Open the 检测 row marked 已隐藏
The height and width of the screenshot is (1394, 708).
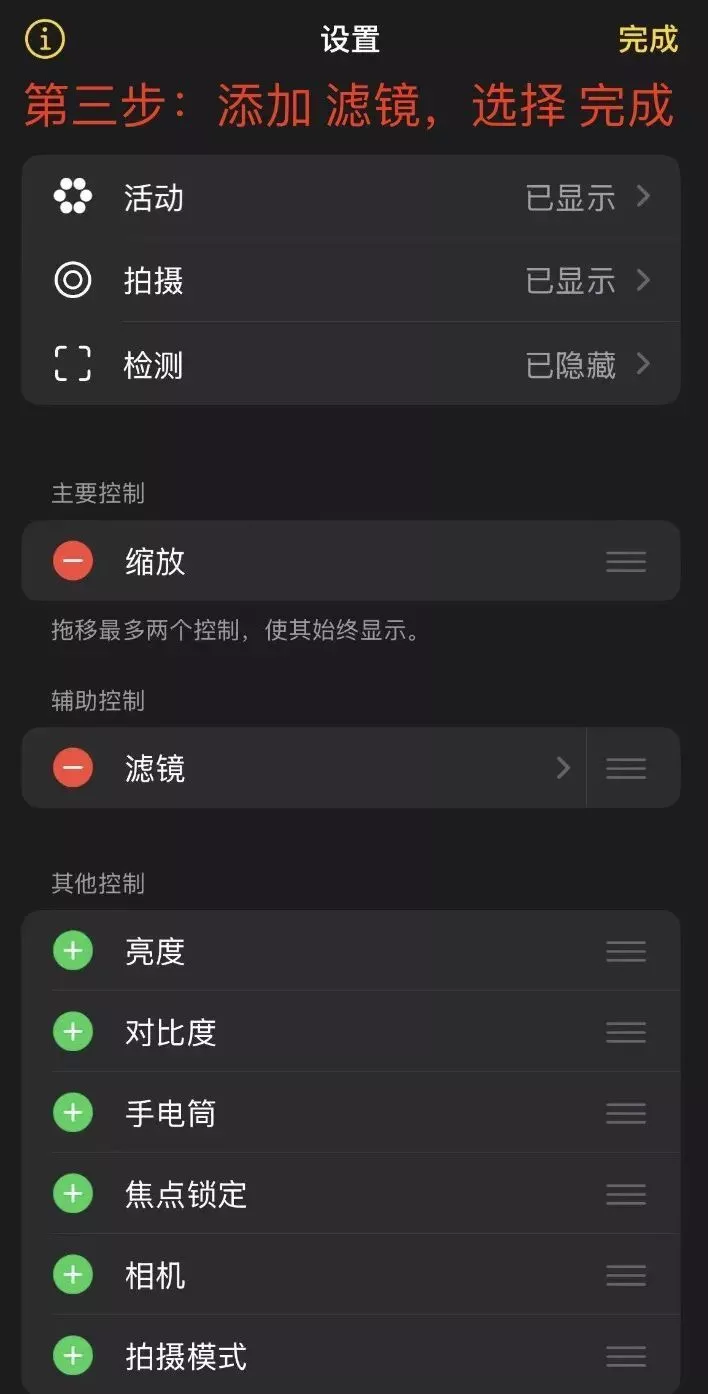click(350, 365)
